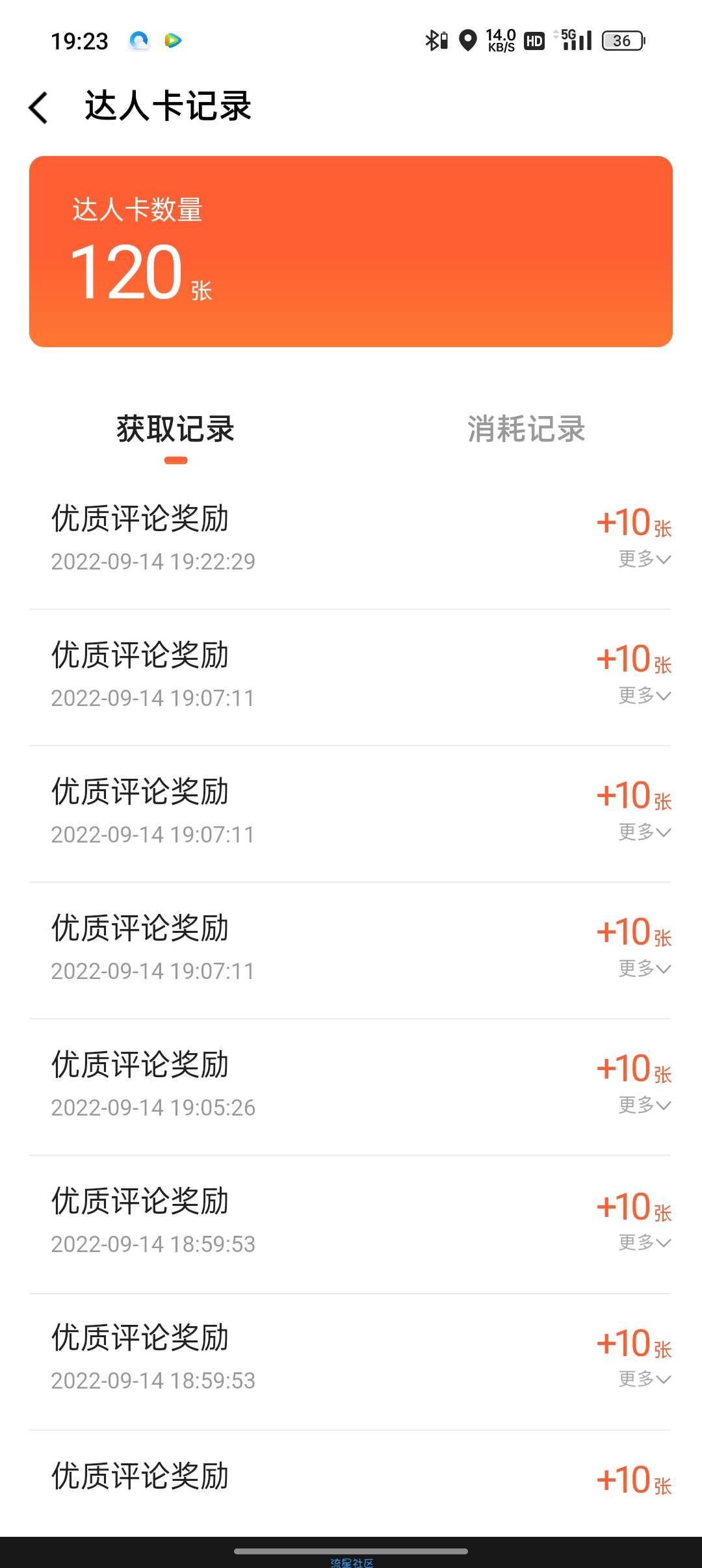Switch to the 消耗记录 tab
This screenshot has height=1568, width=702.
coord(526,429)
